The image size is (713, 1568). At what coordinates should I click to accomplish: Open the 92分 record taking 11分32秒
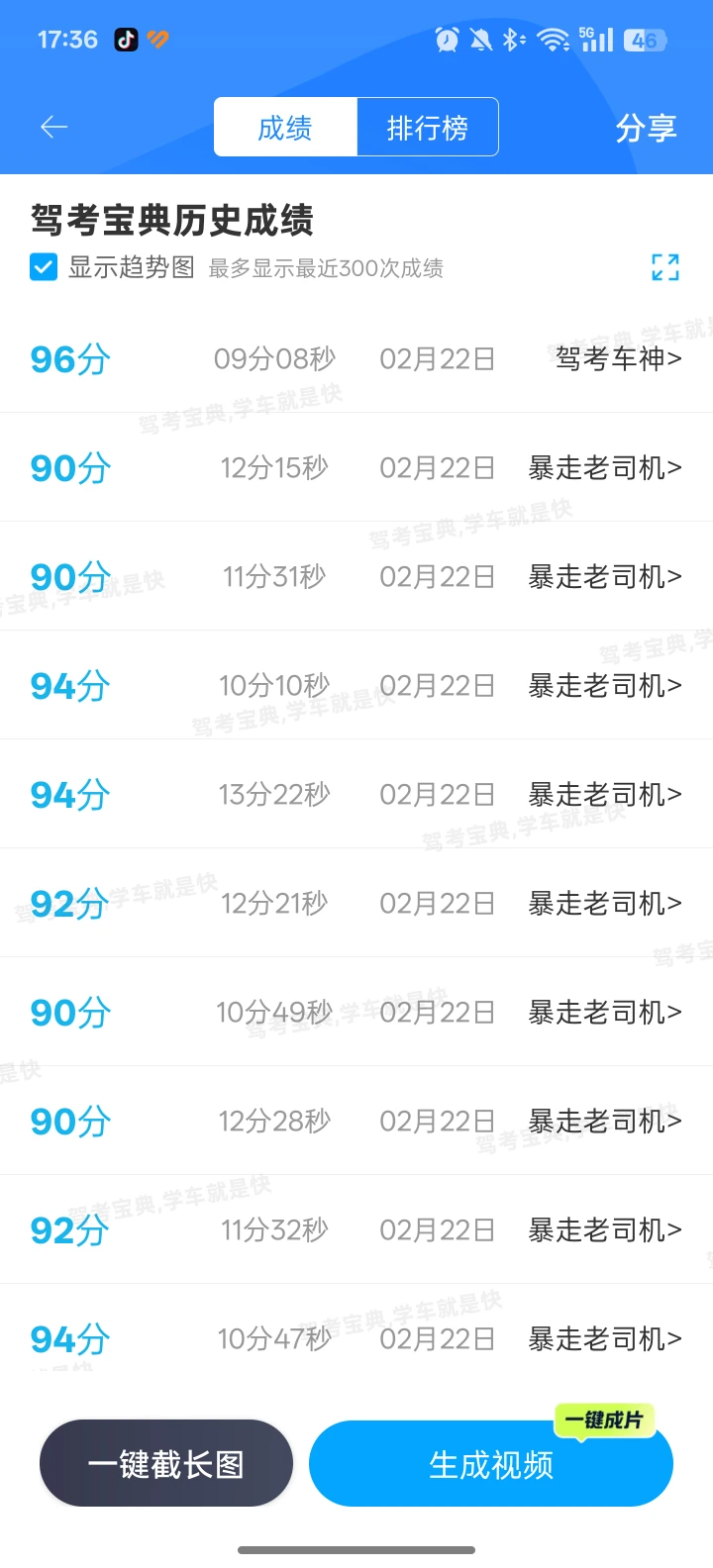pyautogui.click(x=356, y=1229)
